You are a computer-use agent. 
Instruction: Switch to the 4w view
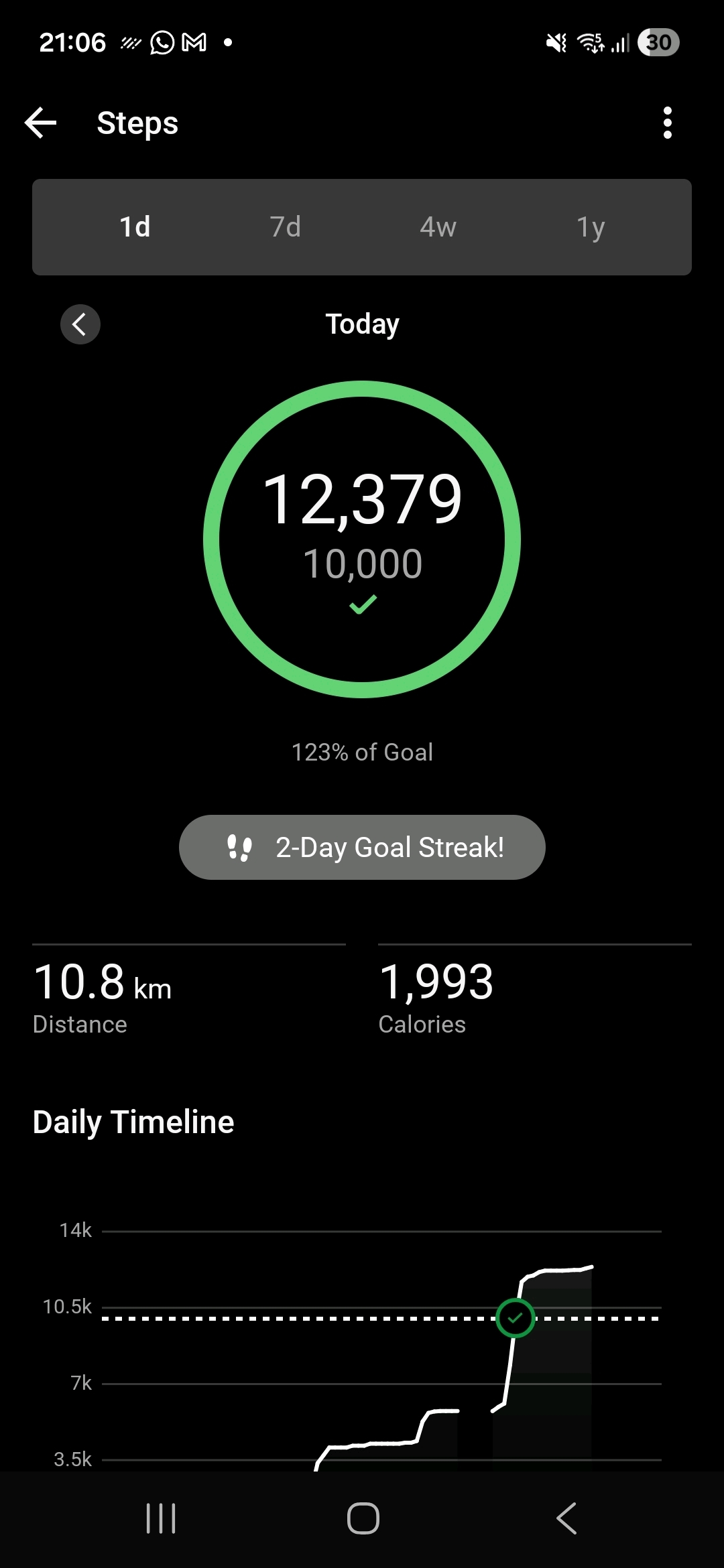[438, 227]
